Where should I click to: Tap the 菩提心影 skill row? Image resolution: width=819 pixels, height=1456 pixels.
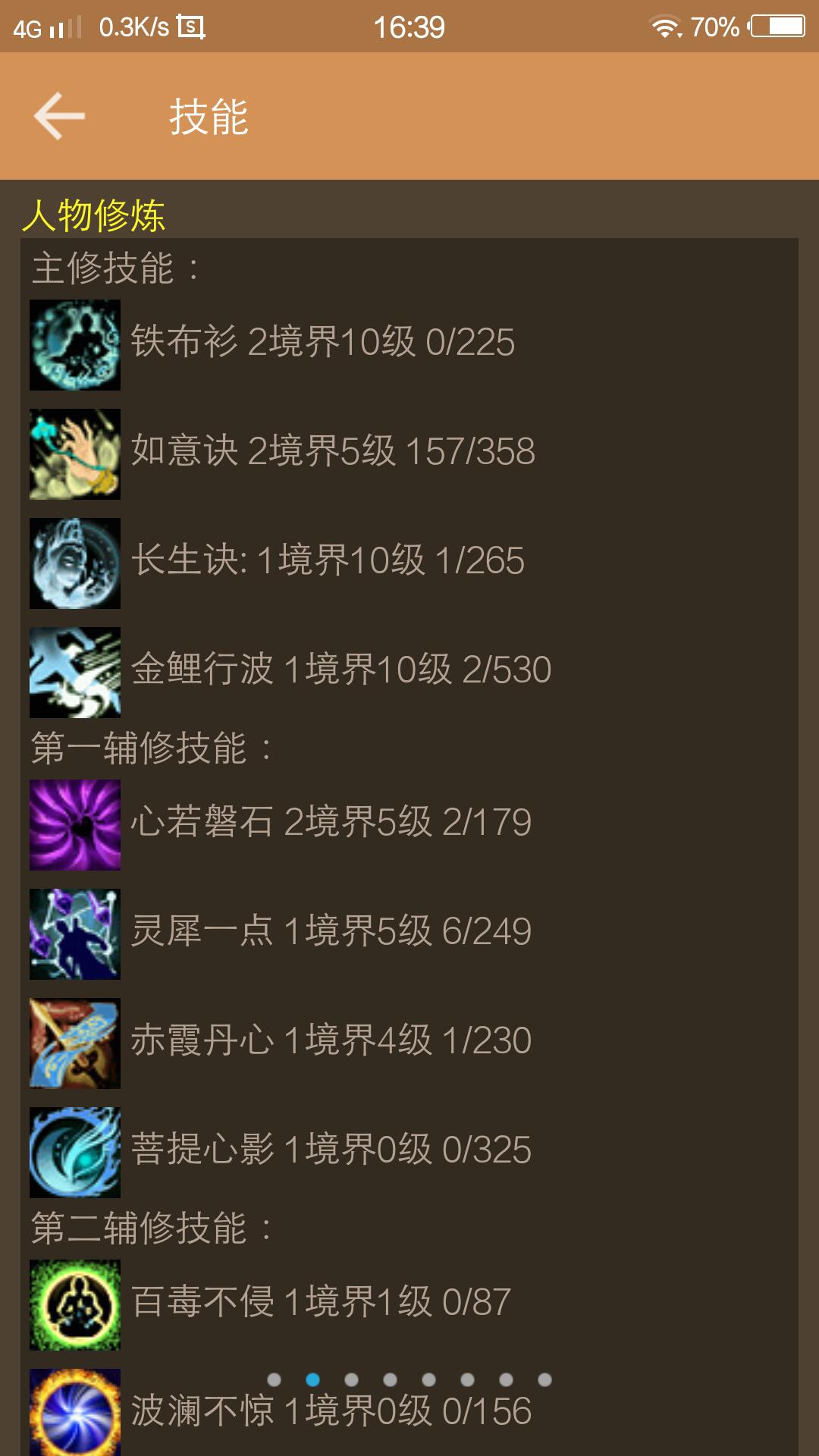(x=331, y=1150)
